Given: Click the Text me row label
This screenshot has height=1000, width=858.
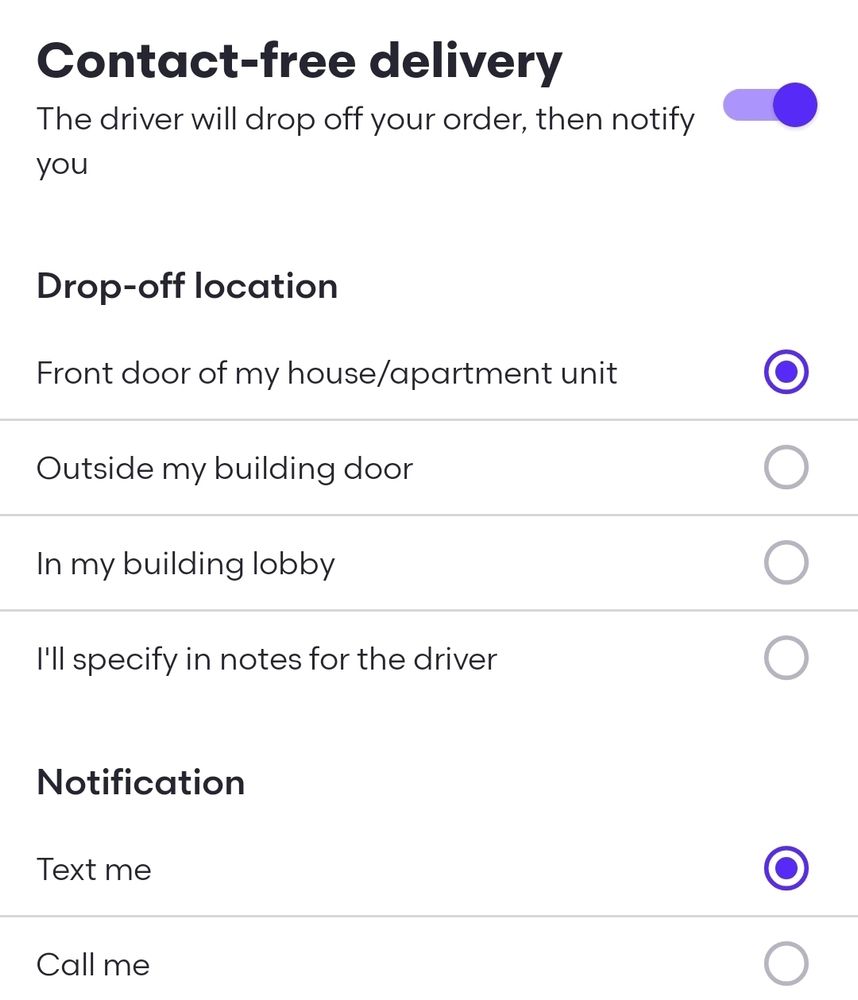Looking at the screenshot, I should click(93, 868).
